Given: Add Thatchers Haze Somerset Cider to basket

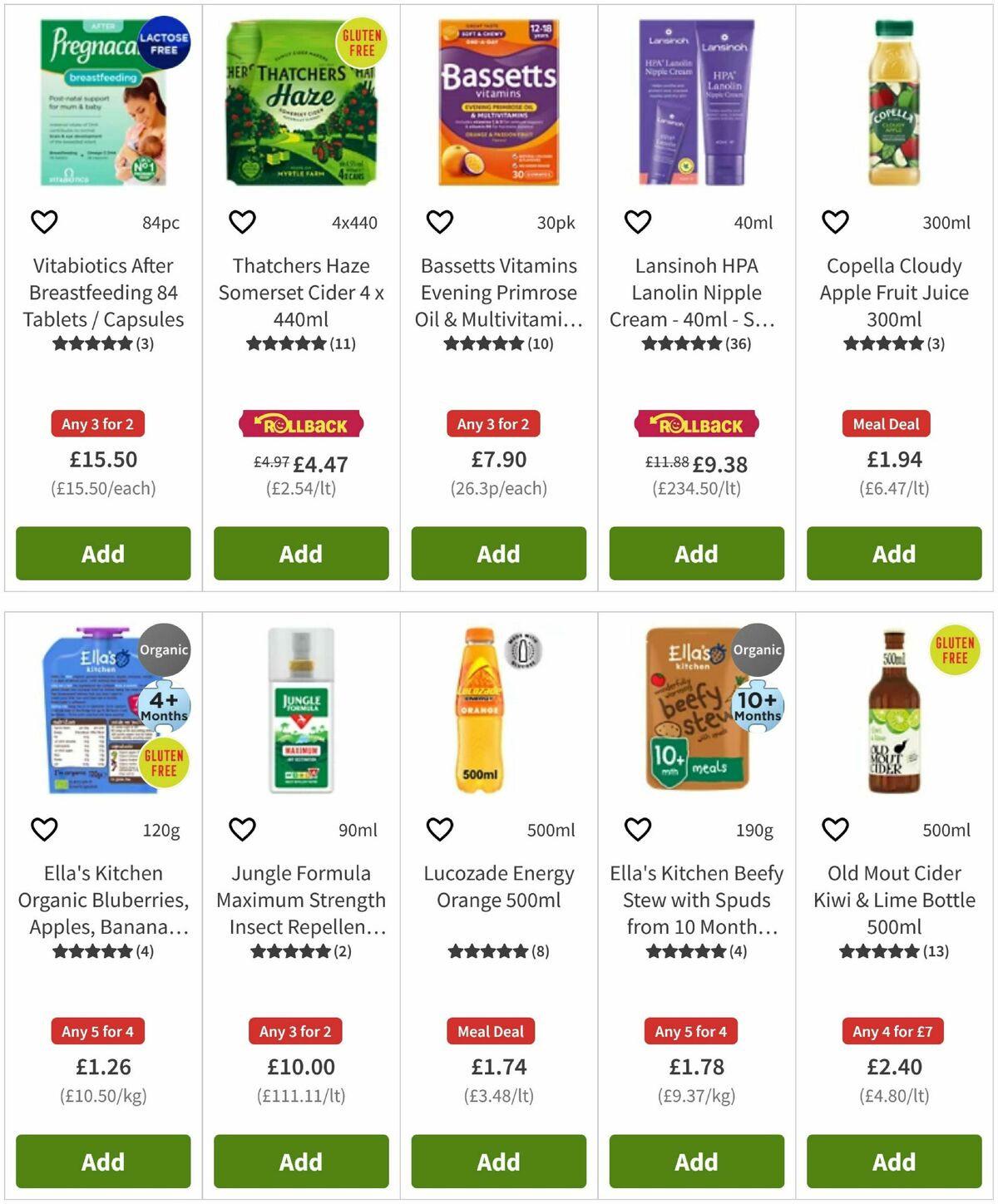Looking at the screenshot, I should [x=300, y=554].
